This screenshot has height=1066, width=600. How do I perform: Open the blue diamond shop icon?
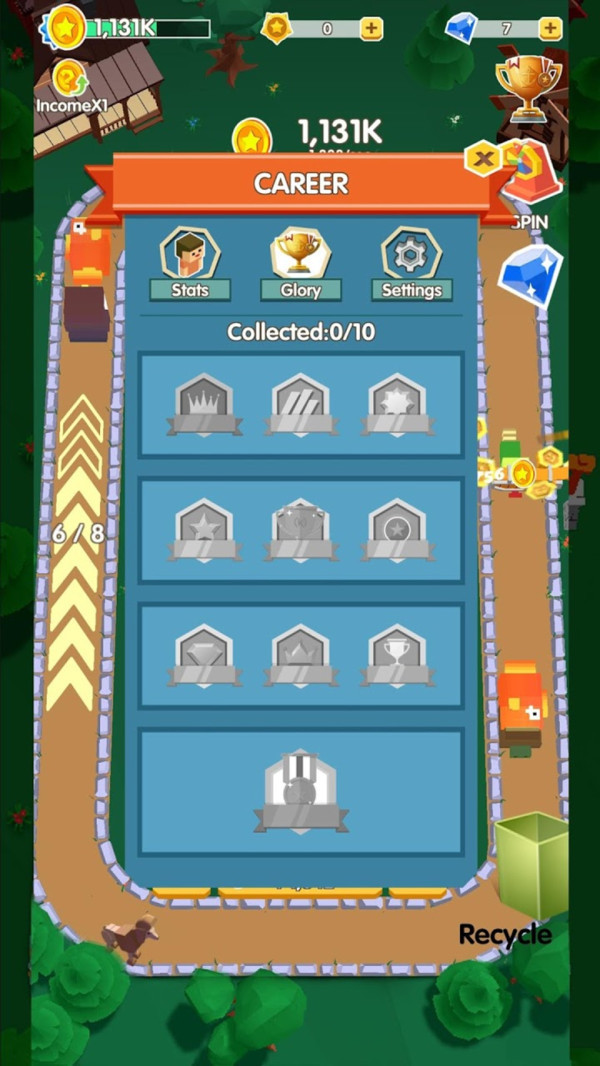coord(529,273)
